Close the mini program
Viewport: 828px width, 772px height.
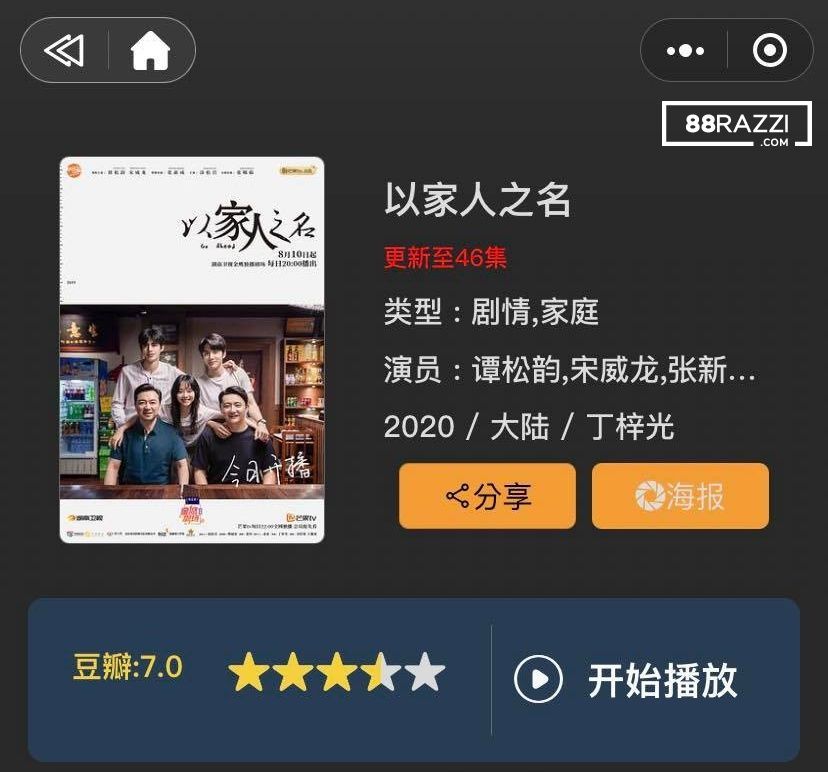point(769,50)
